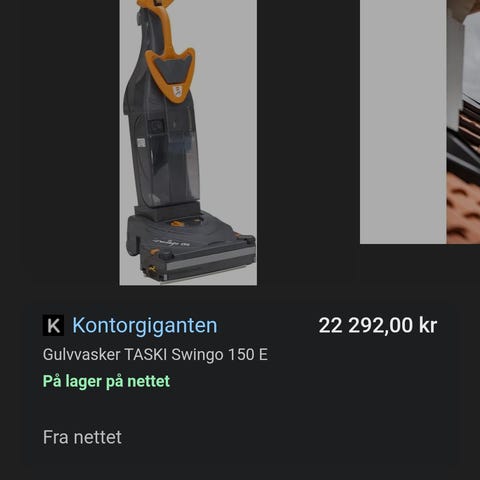Viewport: 480px width, 480px height.
Task: Open the Kontorgiganten store link
Action: pos(145,325)
